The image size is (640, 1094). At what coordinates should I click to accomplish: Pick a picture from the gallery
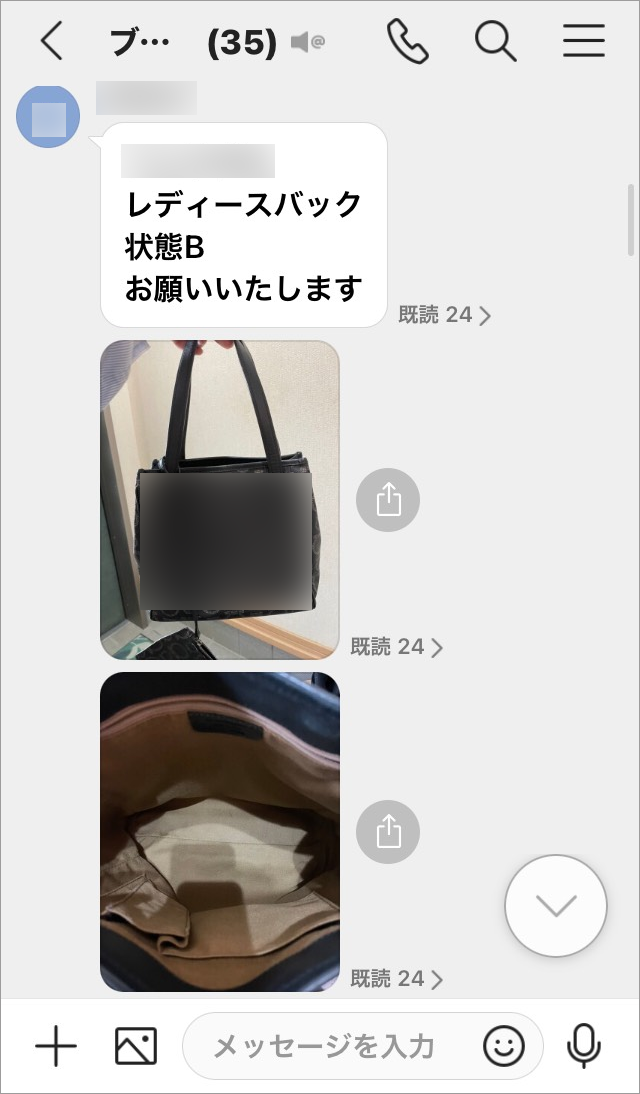point(136,1047)
